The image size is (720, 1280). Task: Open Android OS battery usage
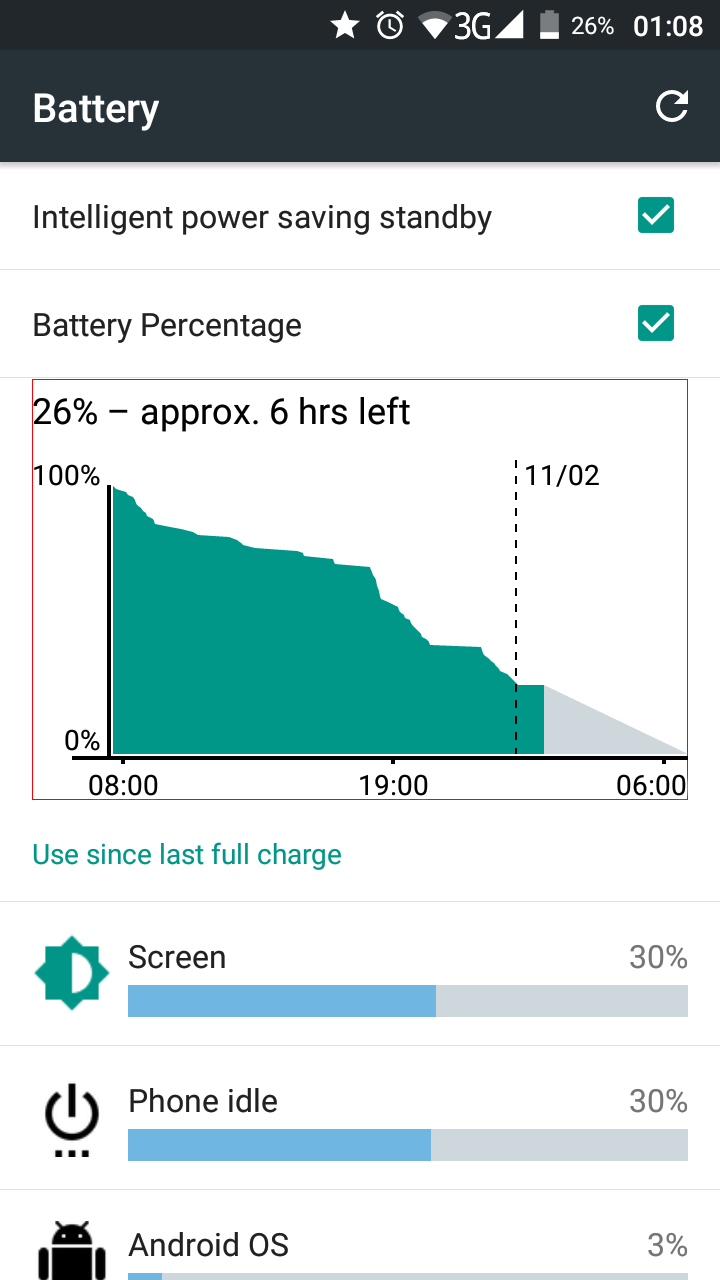click(360, 1236)
